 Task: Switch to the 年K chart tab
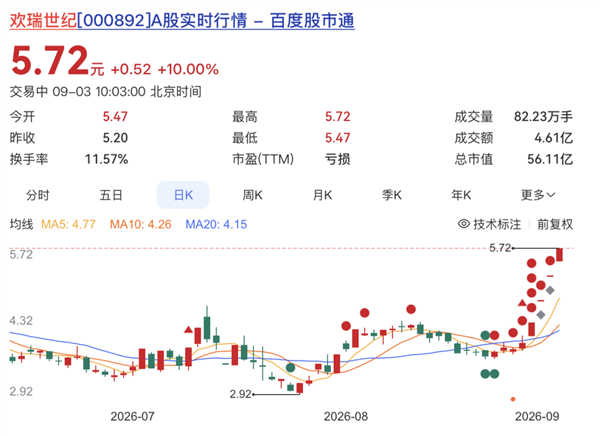point(461,195)
